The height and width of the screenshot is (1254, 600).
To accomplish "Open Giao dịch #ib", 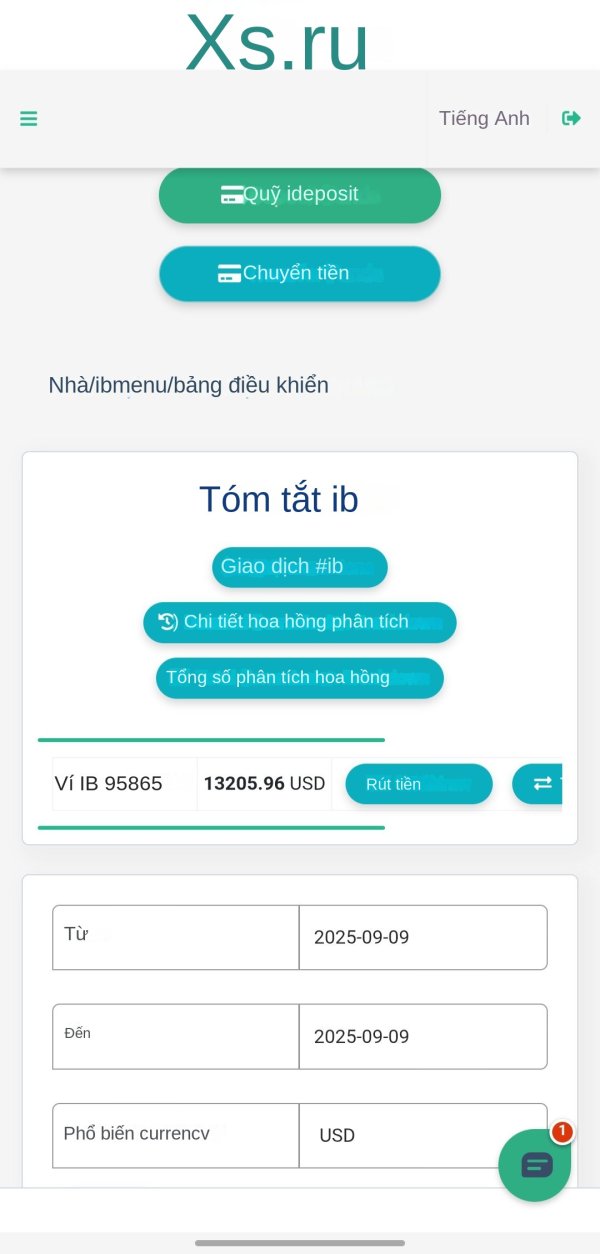I will 300,567.
